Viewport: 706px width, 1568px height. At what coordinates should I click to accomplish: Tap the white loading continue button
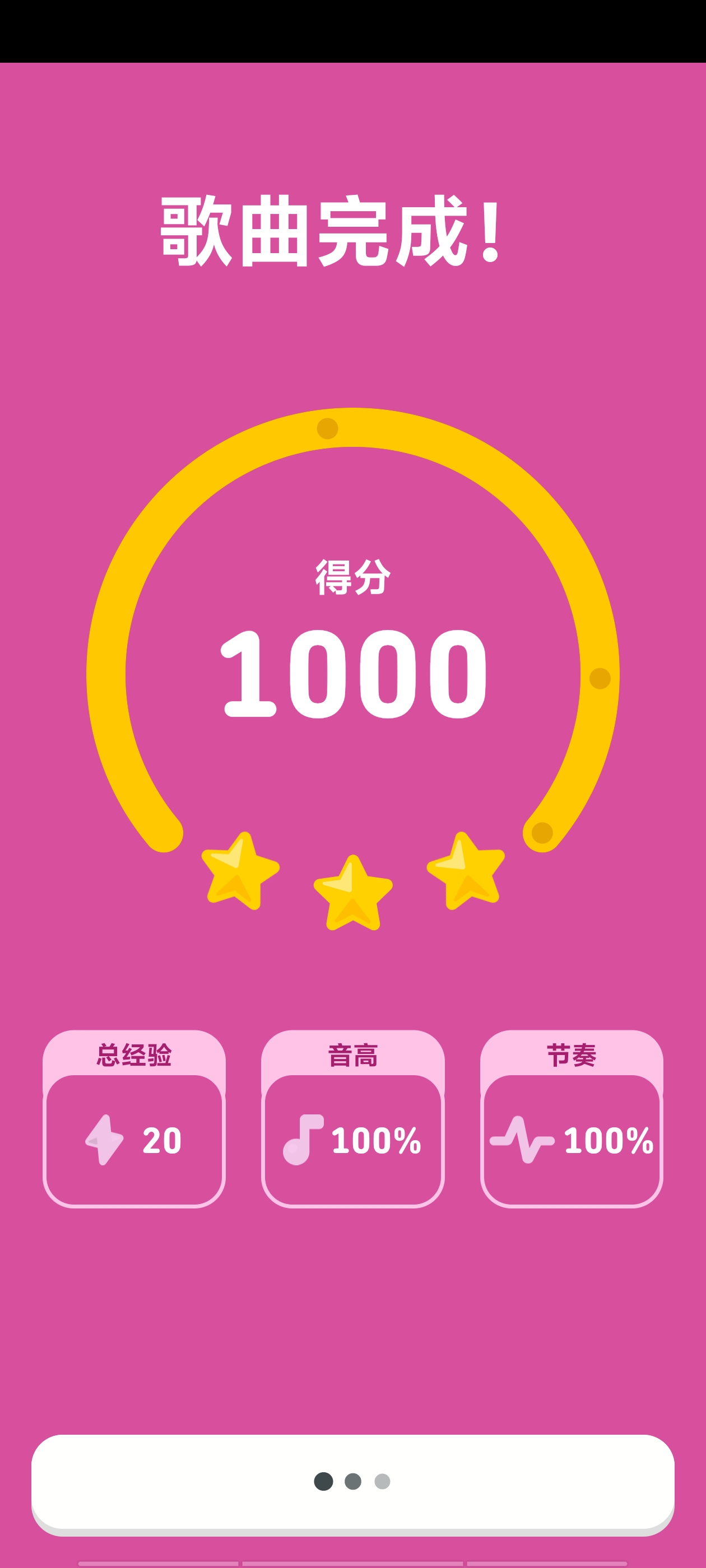click(352, 1482)
